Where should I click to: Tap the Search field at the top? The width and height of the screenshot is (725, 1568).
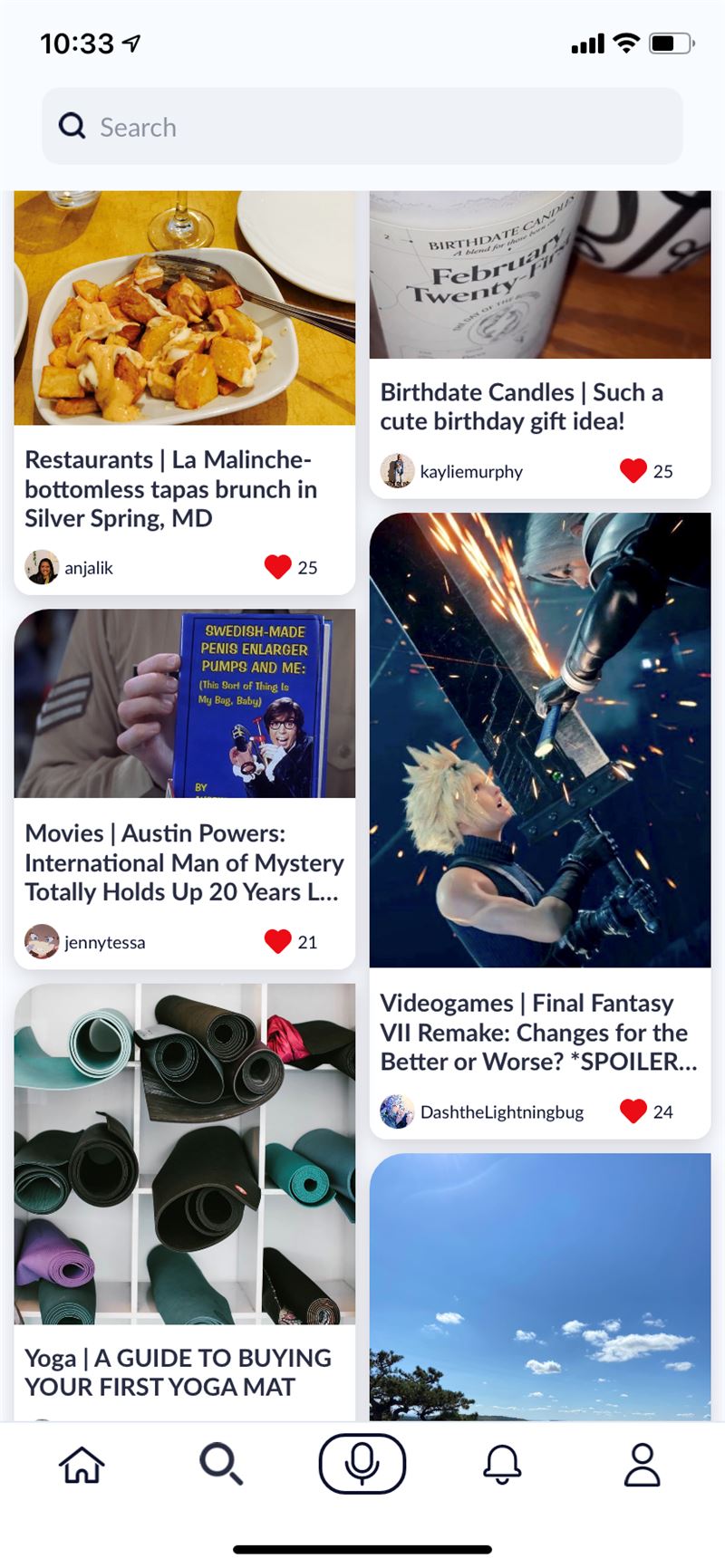coord(362,127)
